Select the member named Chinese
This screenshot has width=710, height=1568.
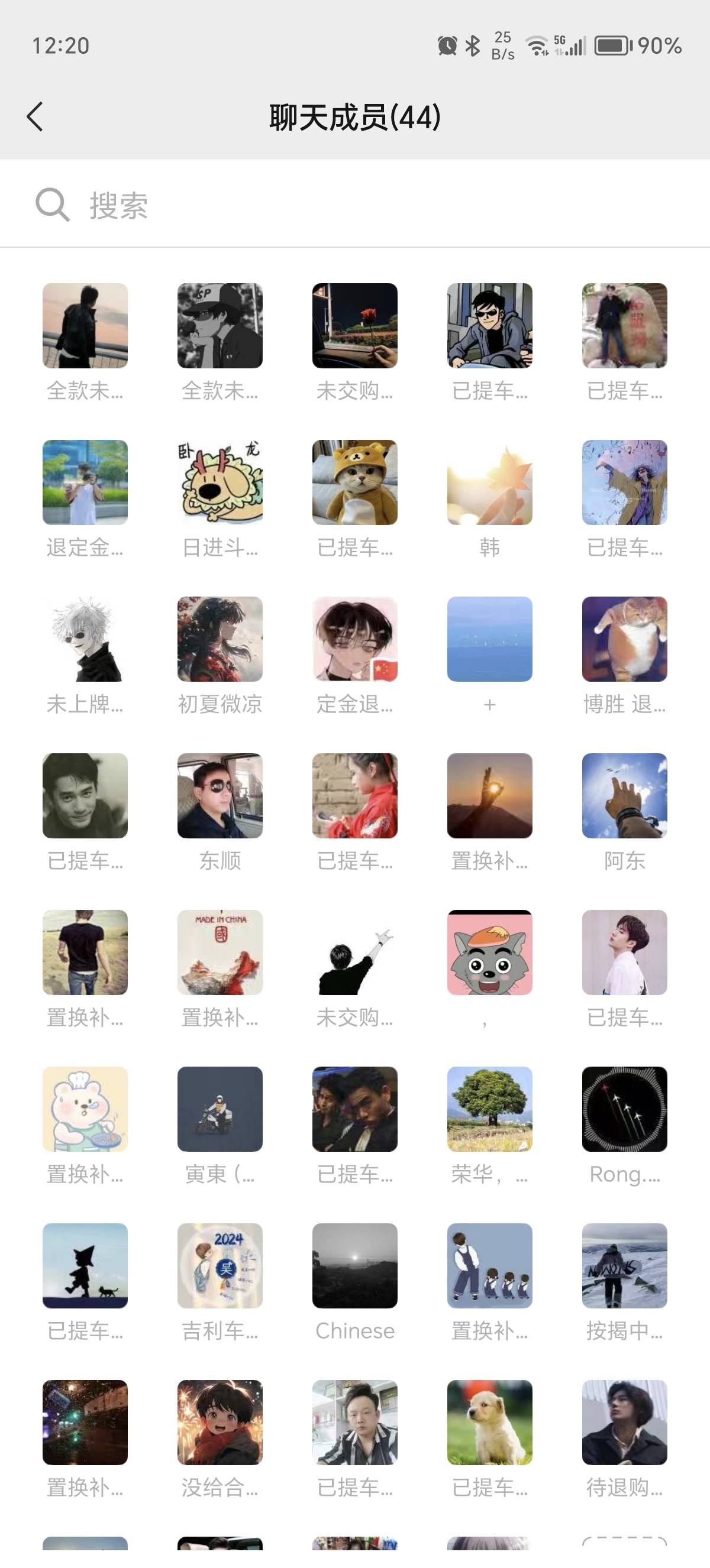(x=355, y=1265)
